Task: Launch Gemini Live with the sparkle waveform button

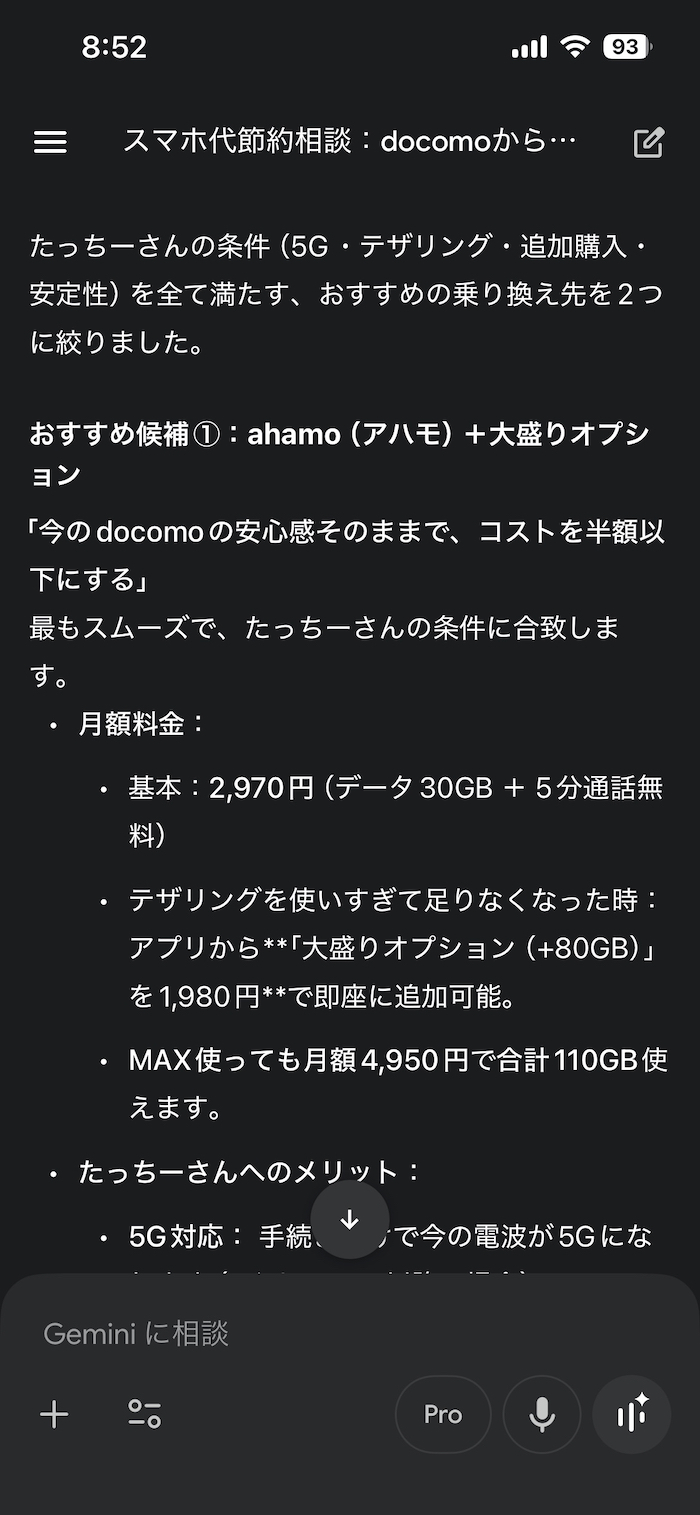Action: pos(632,1414)
